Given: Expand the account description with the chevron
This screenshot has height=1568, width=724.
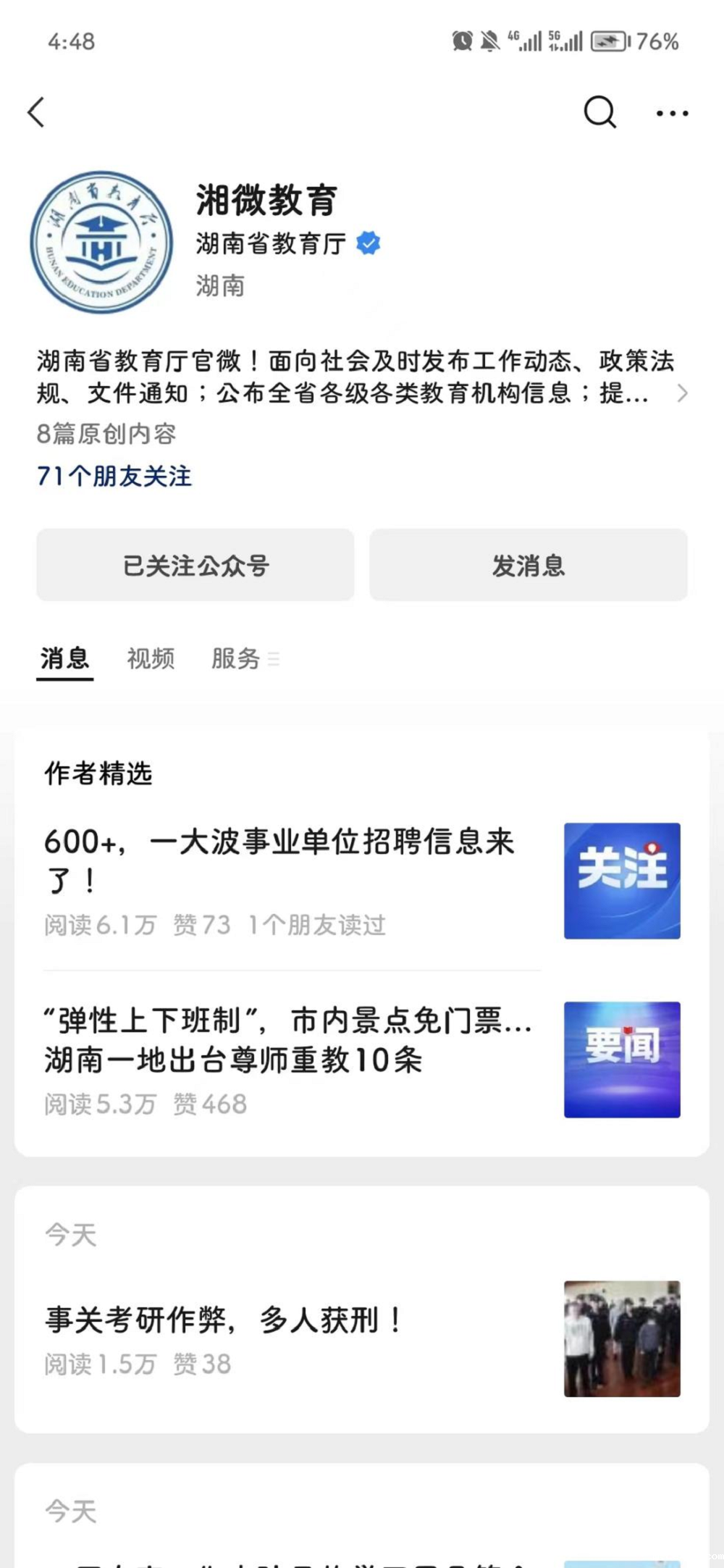Looking at the screenshot, I should coord(681,393).
